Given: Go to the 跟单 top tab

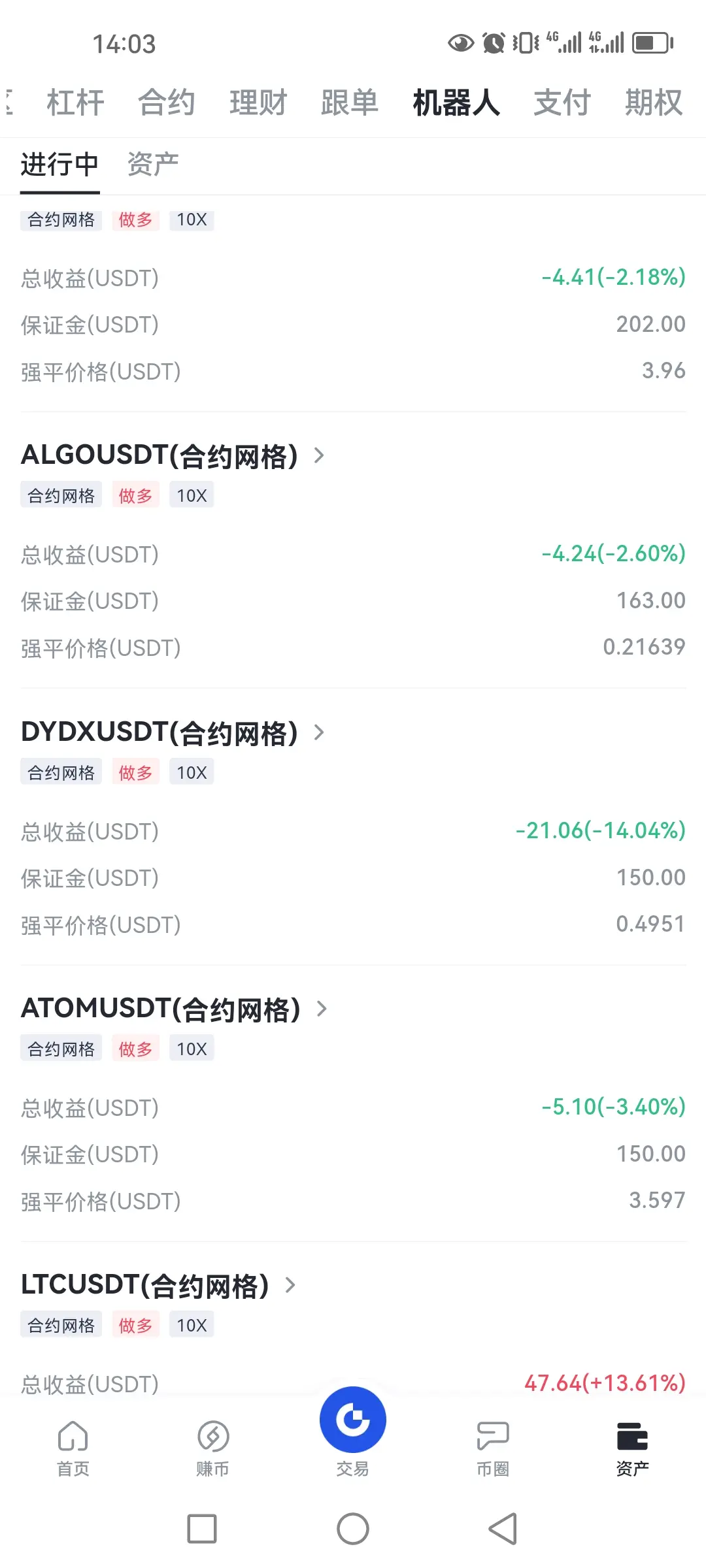Looking at the screenshot, I should [350, 103].
